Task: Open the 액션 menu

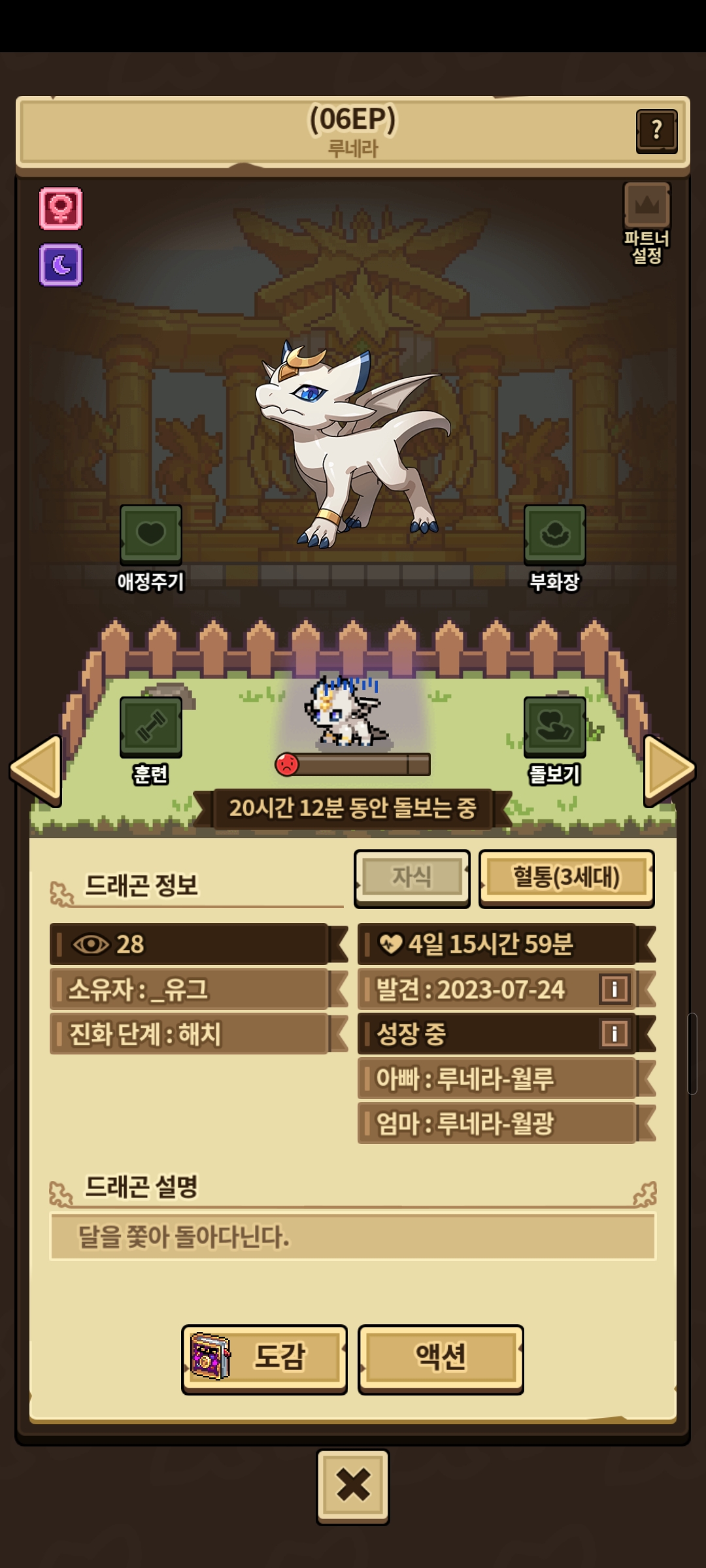Action: tap(441, 1359)
